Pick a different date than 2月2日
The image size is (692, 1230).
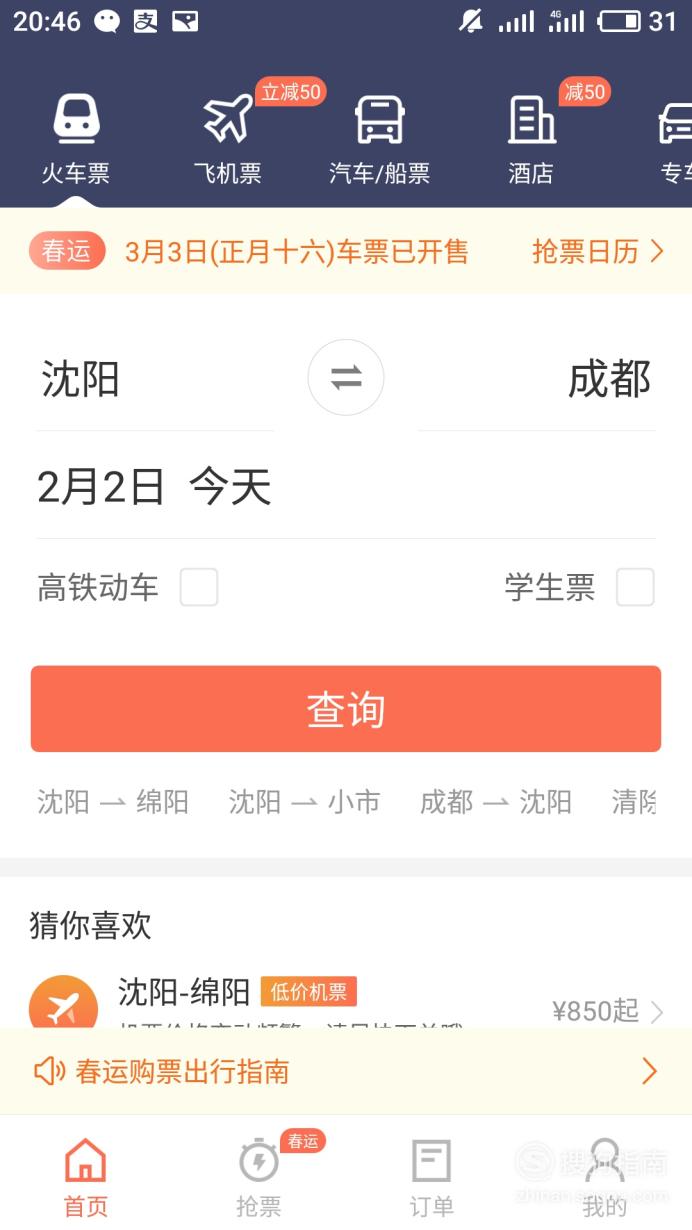[x=346, y=488]
